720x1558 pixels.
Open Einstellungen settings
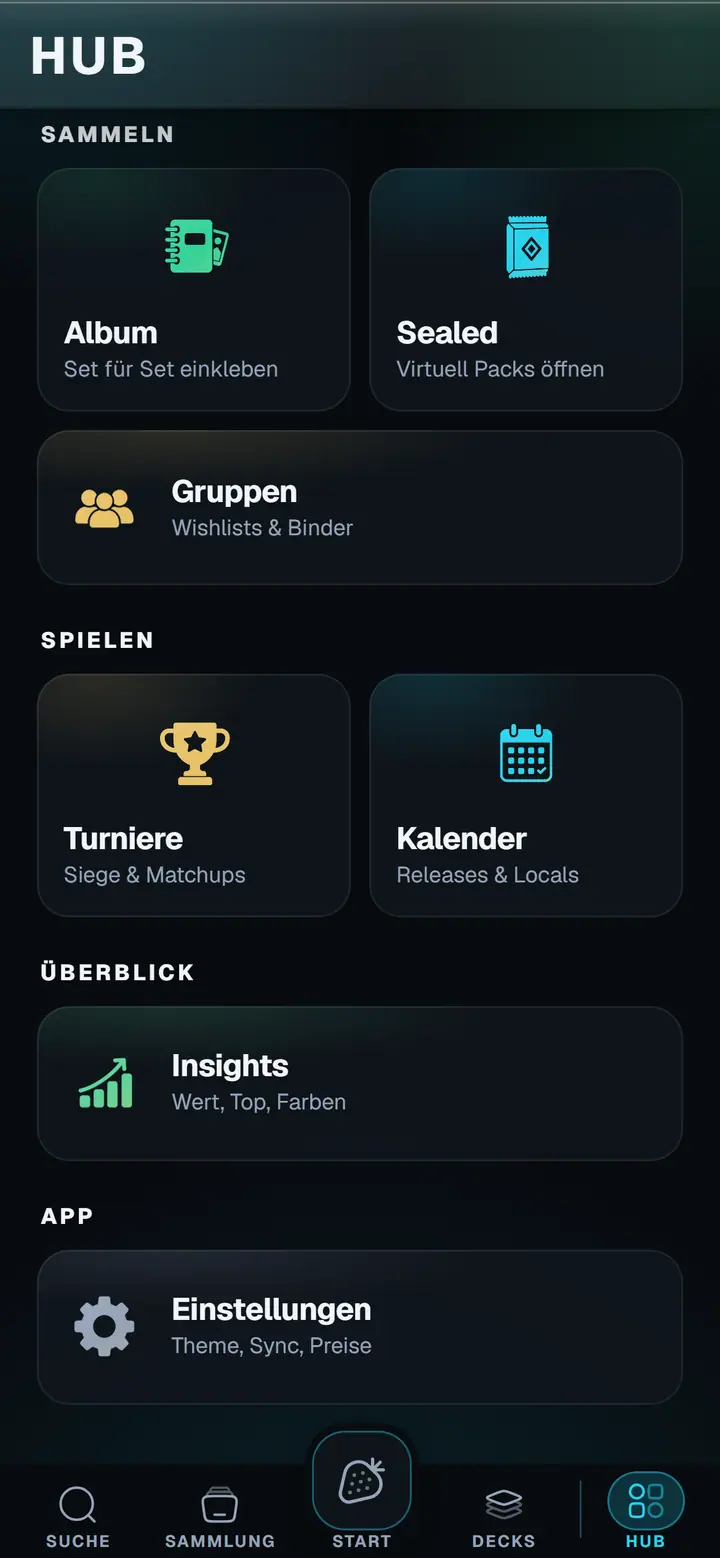pos(360,1328)
